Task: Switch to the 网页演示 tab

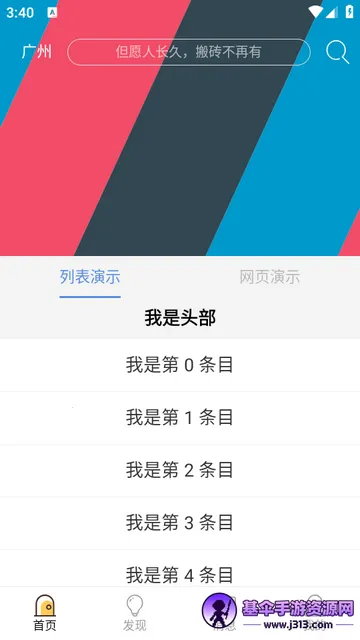Action: [270, 277]
